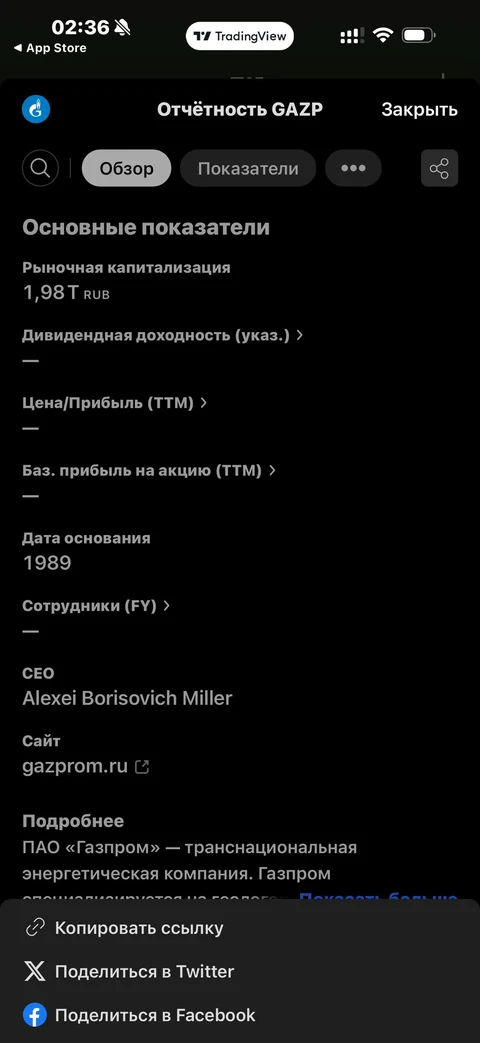Open Сотрудники (FY) details
The image size is (480, 1043).
(96, 605)
